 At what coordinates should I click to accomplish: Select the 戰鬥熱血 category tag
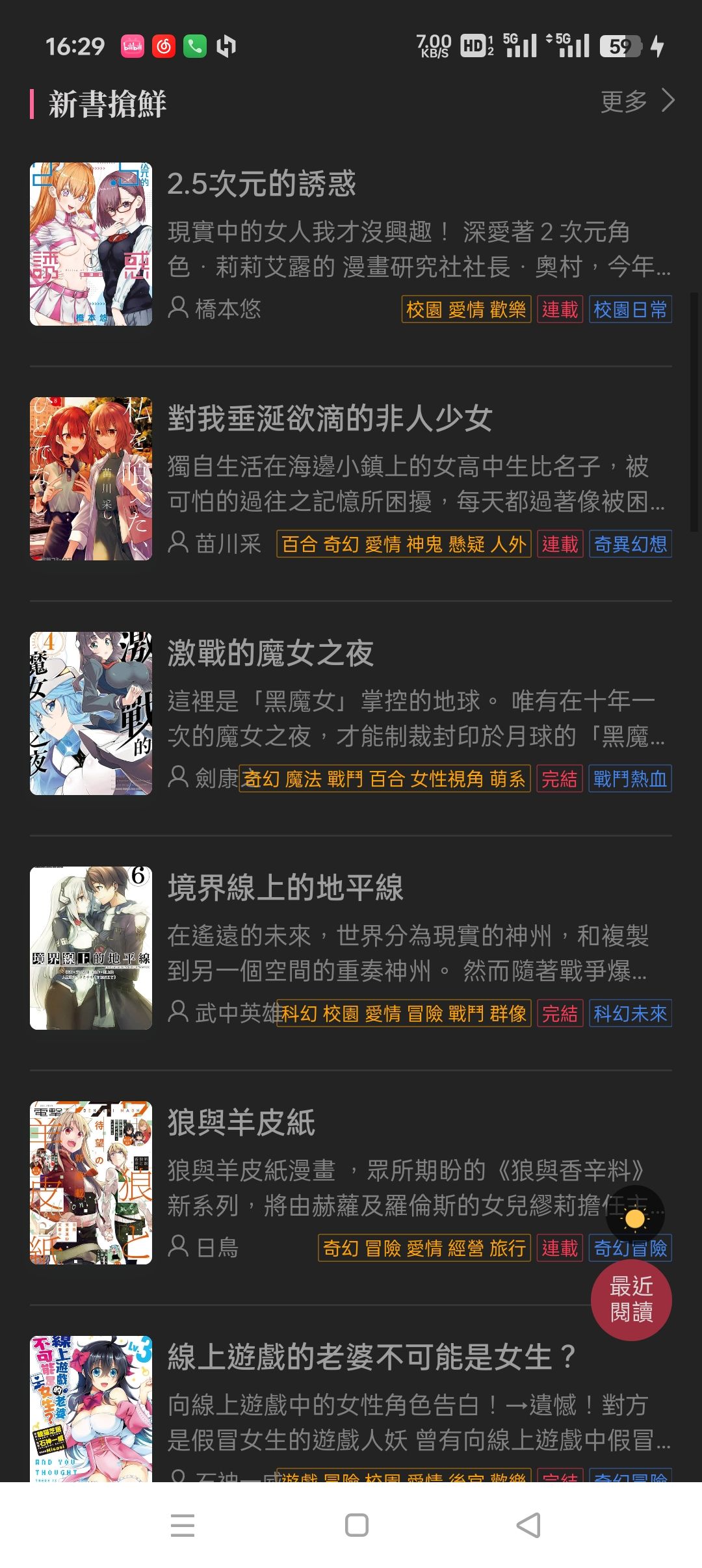tap(630, 779)
